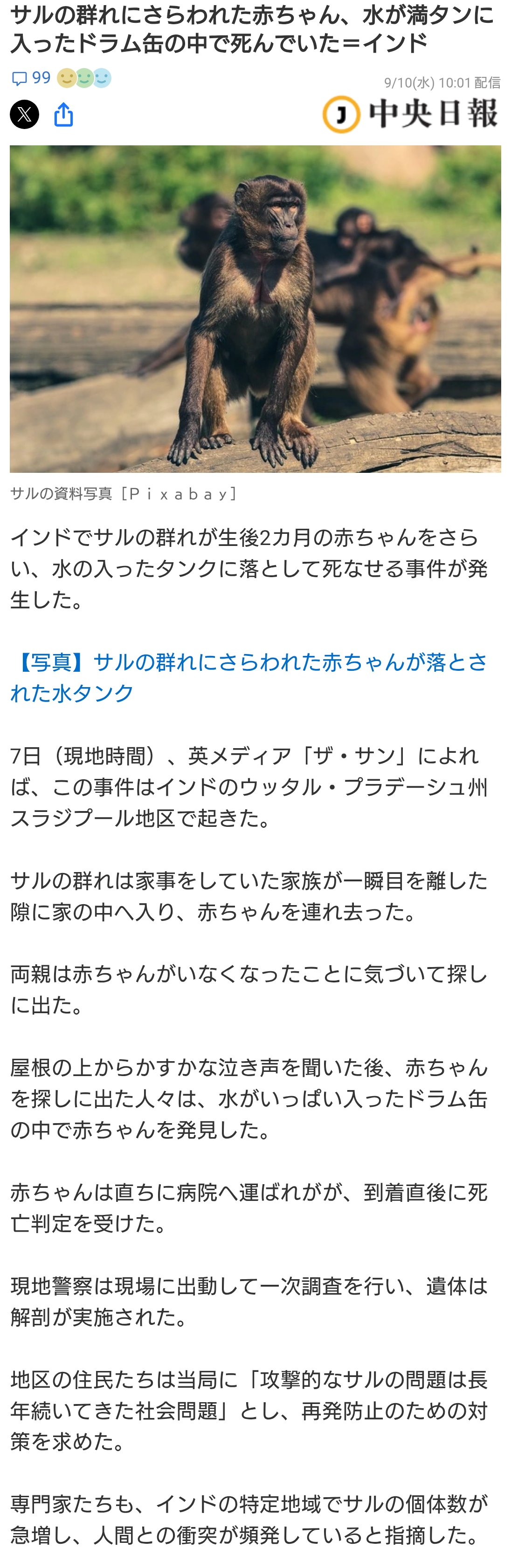511x1568 pixels.
Task: Open the 99 comments
Action: [x=31, y=78]
